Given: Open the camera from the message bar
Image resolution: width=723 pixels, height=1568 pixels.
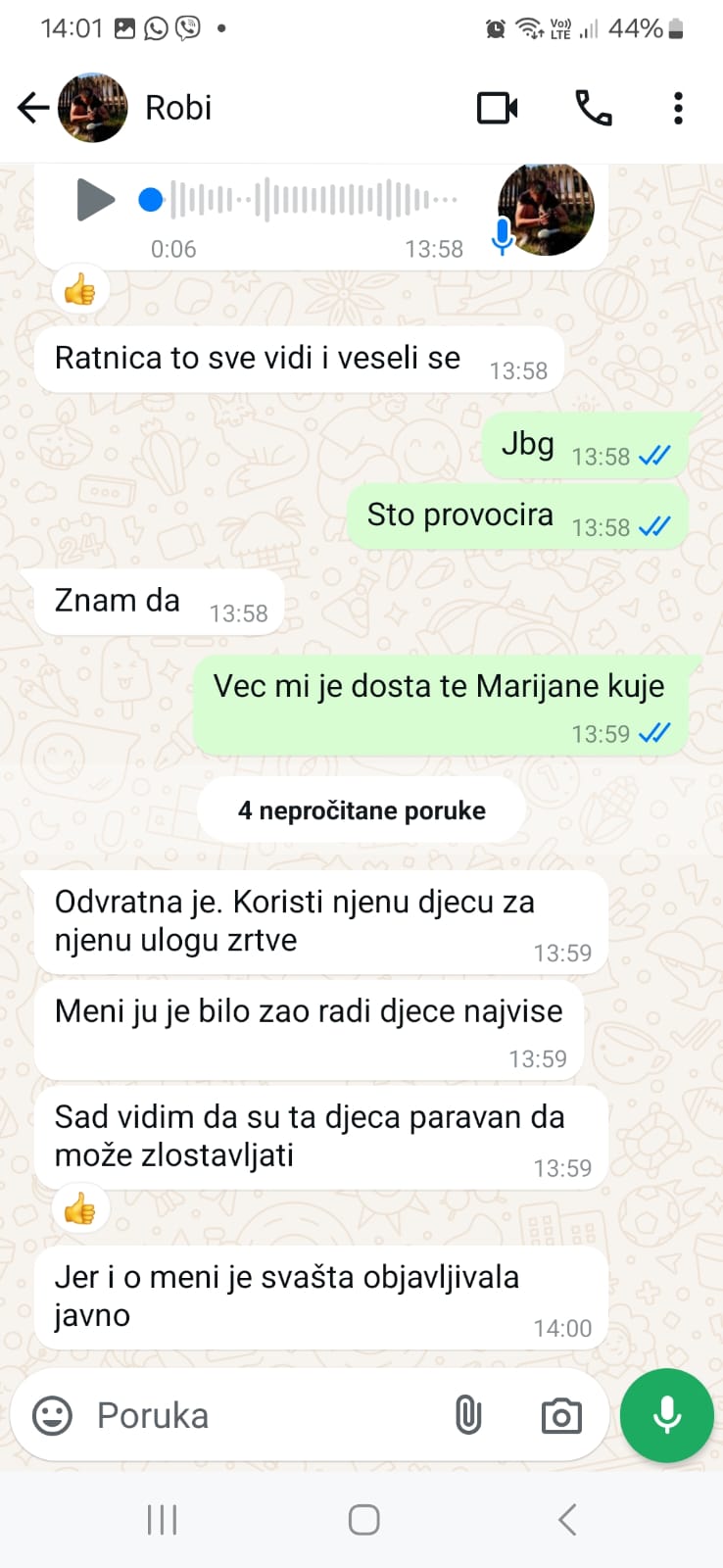Looking at the screenshot, I should click(560, 1414).
